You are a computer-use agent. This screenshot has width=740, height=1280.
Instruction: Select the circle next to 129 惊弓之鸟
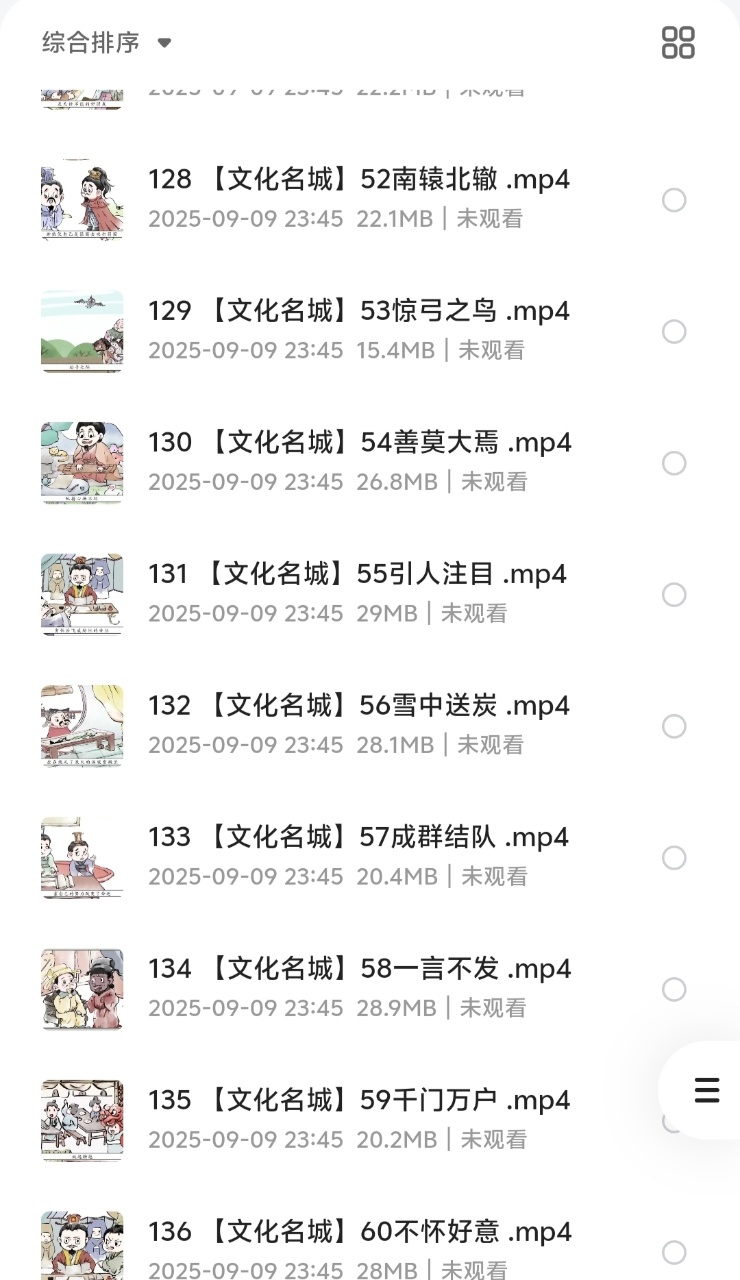tap(673, 331)
